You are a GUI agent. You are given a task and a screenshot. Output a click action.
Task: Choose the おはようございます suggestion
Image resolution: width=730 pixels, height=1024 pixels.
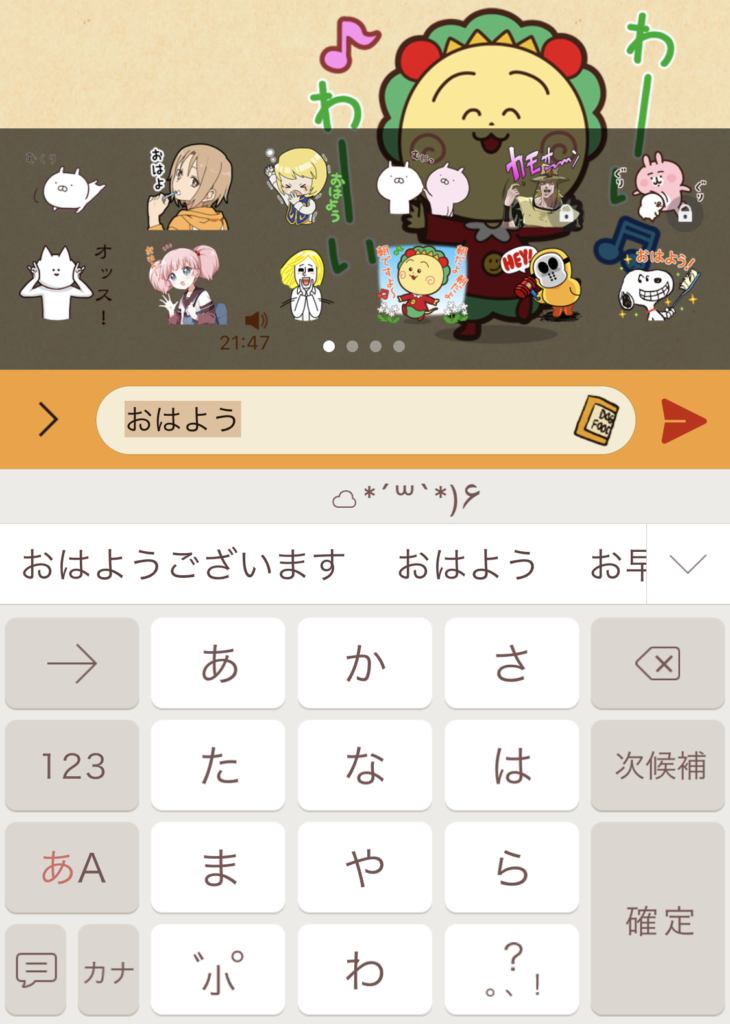coord(183,565)
